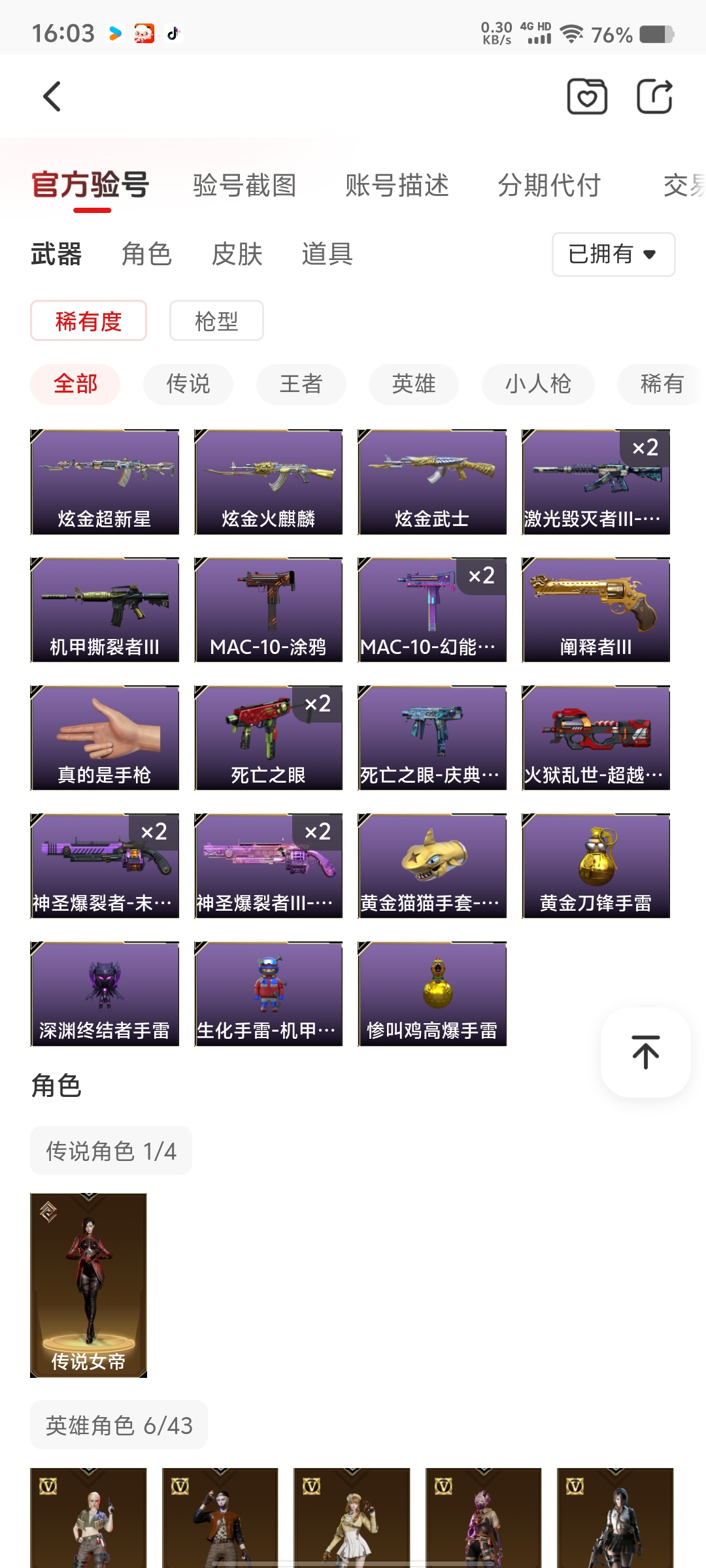Open the 账号描述 tab

pos(397,186)
